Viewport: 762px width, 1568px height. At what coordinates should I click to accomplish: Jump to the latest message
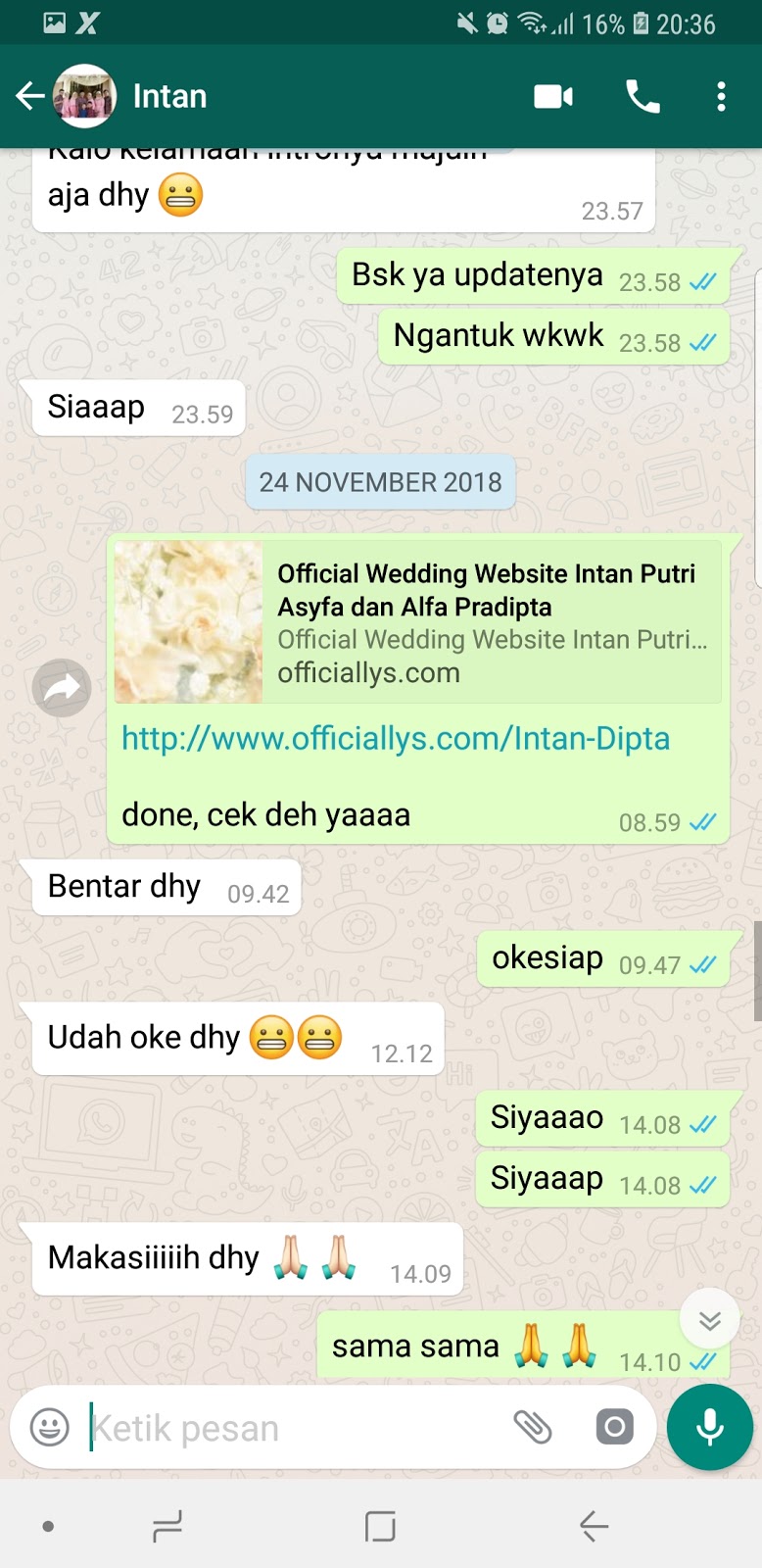tap(710, 1320)
